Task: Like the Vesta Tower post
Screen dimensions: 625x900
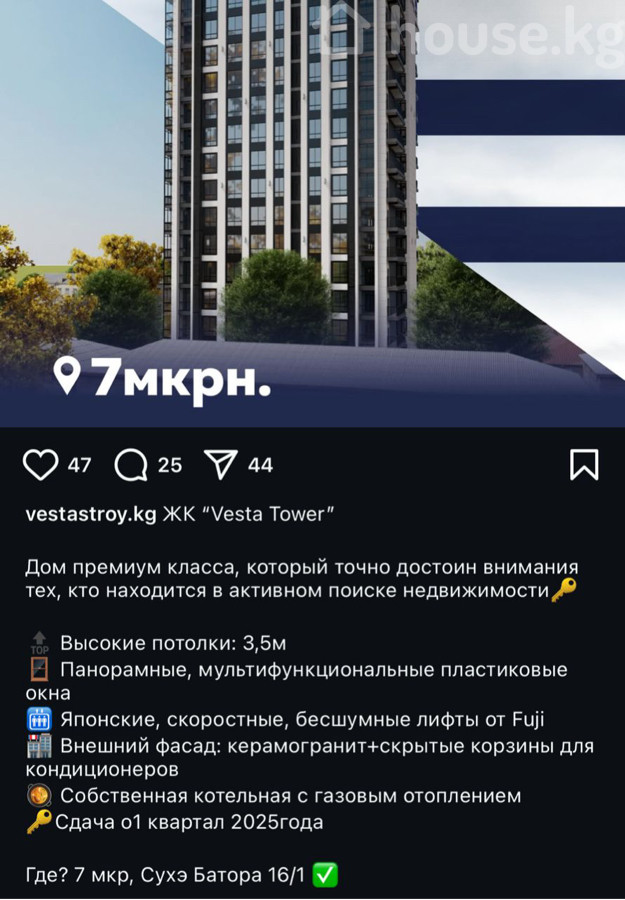Action: (41, 465)
